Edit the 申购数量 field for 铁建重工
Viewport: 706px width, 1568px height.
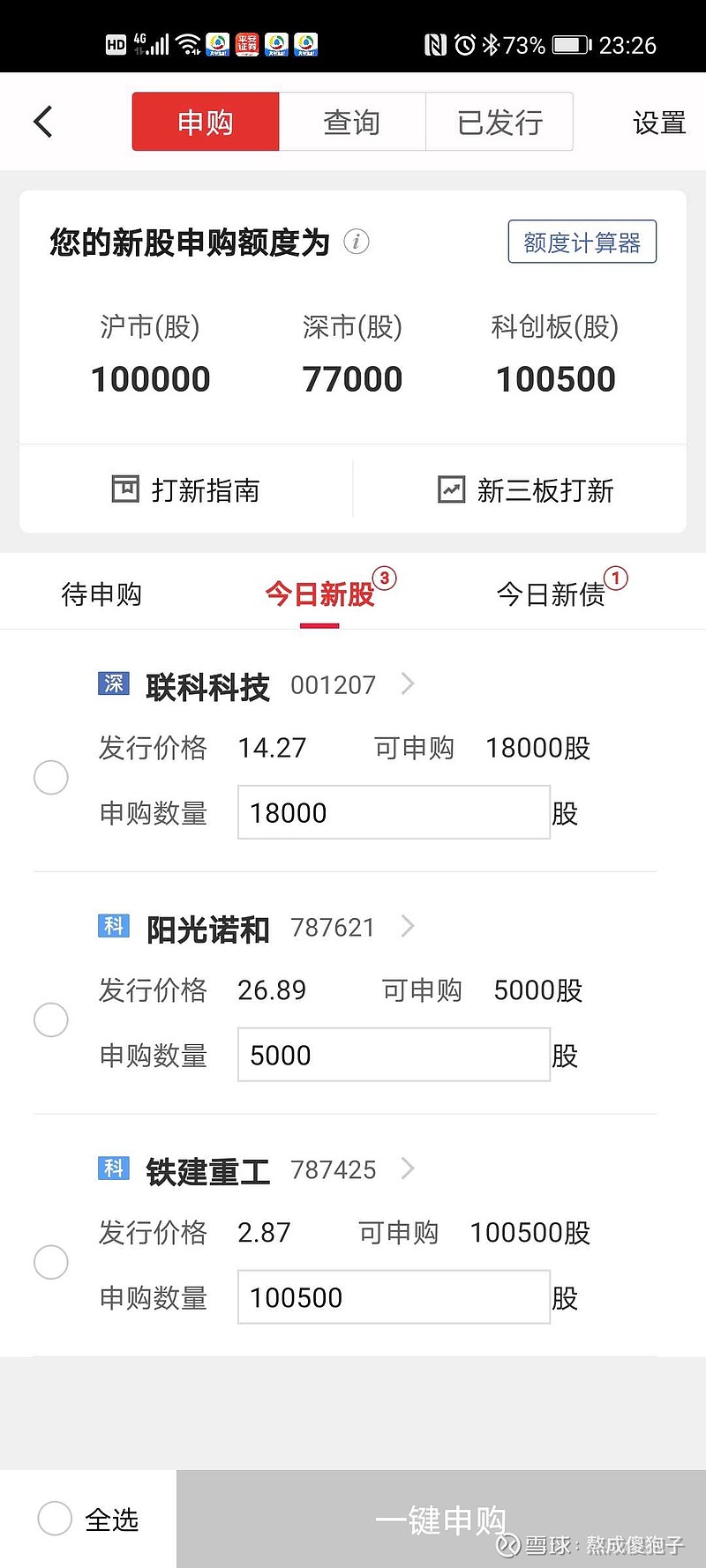click(x=394, y=1297)
